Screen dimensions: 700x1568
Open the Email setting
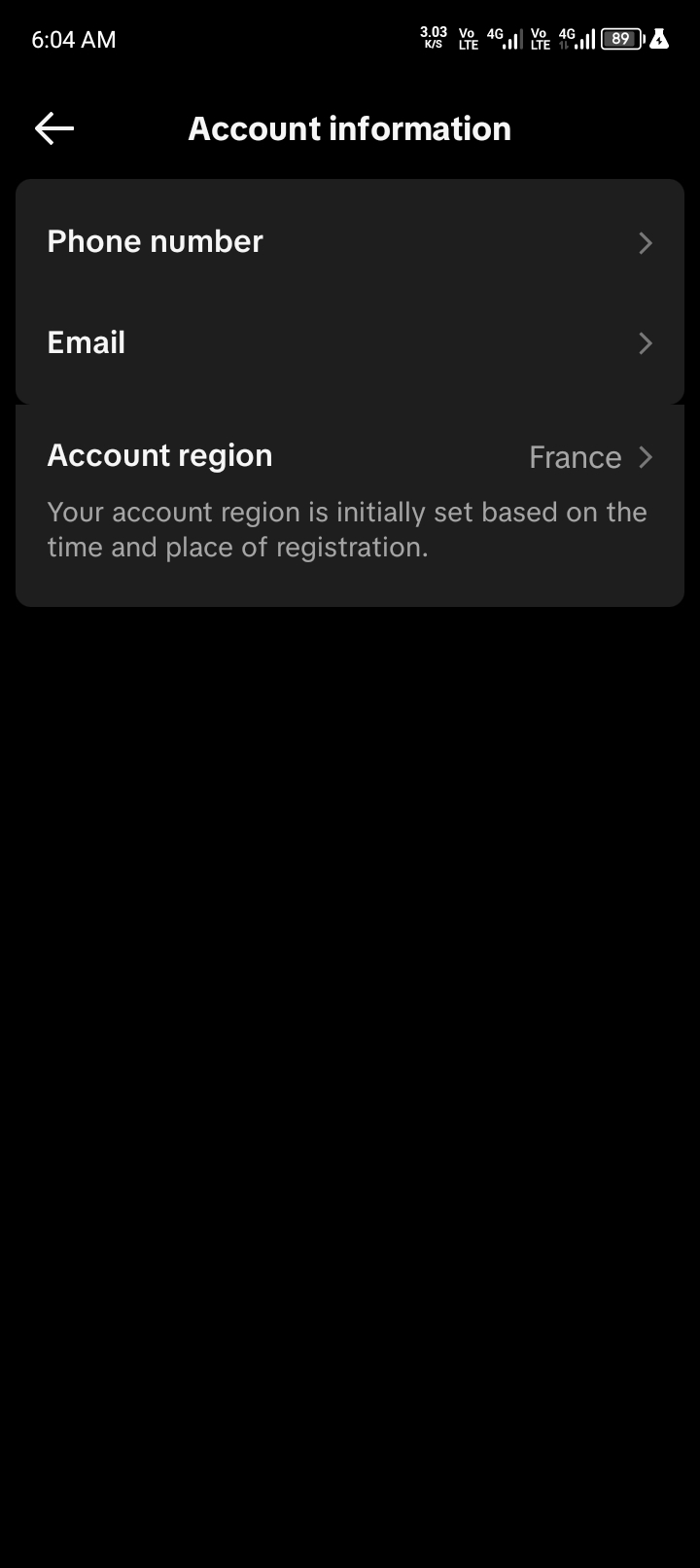[86, 342]
